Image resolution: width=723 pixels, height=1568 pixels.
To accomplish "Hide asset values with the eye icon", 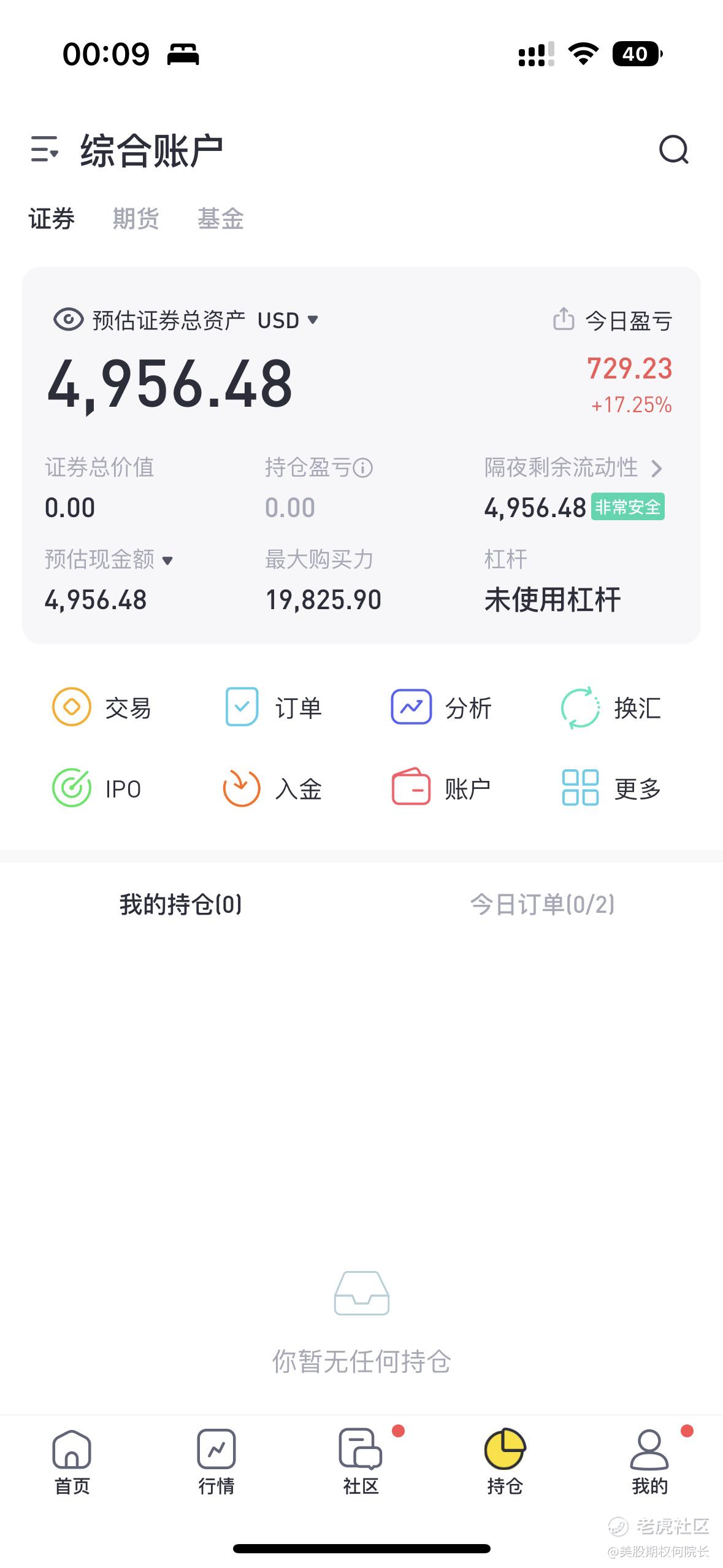I will click(68, 320).
